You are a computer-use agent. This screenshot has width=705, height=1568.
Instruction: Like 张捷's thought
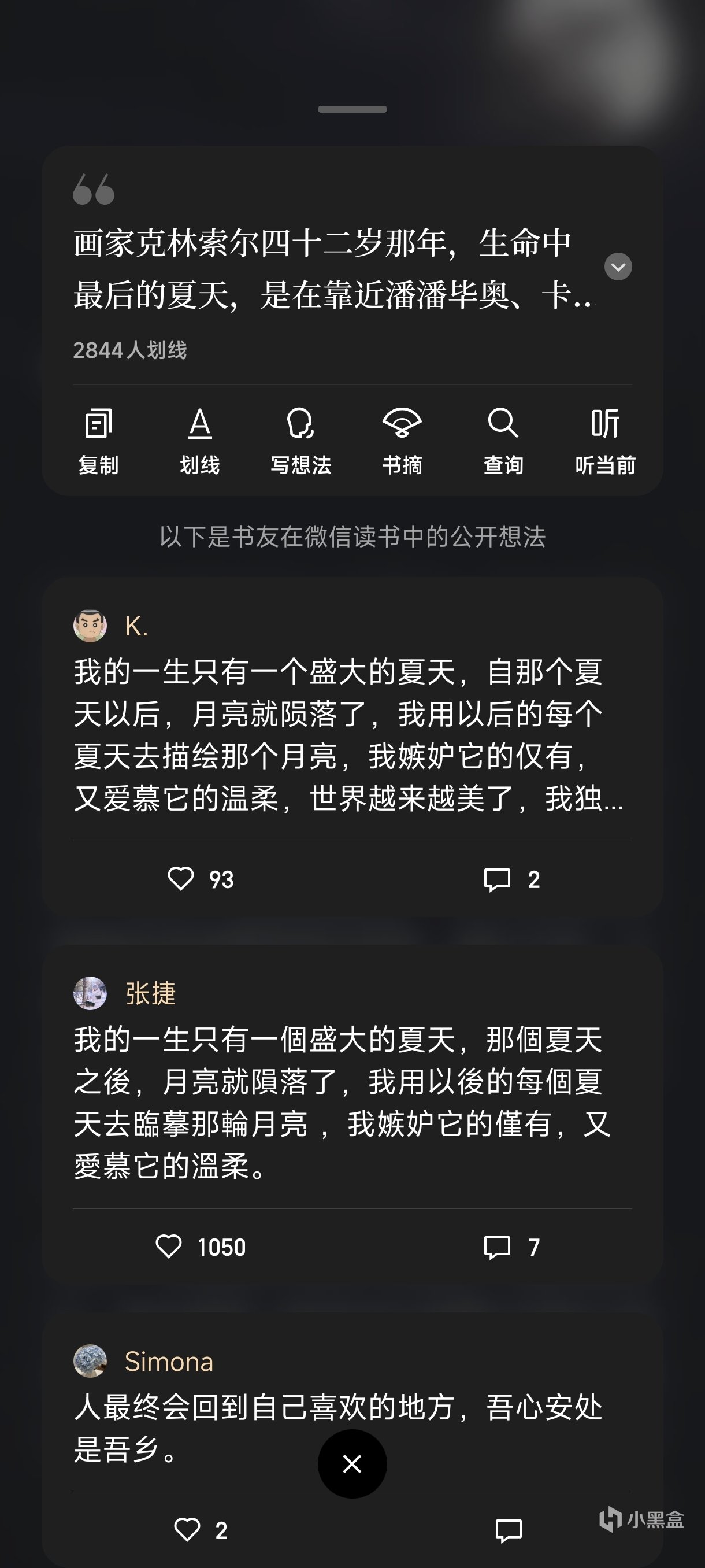tap(169, 1247)
